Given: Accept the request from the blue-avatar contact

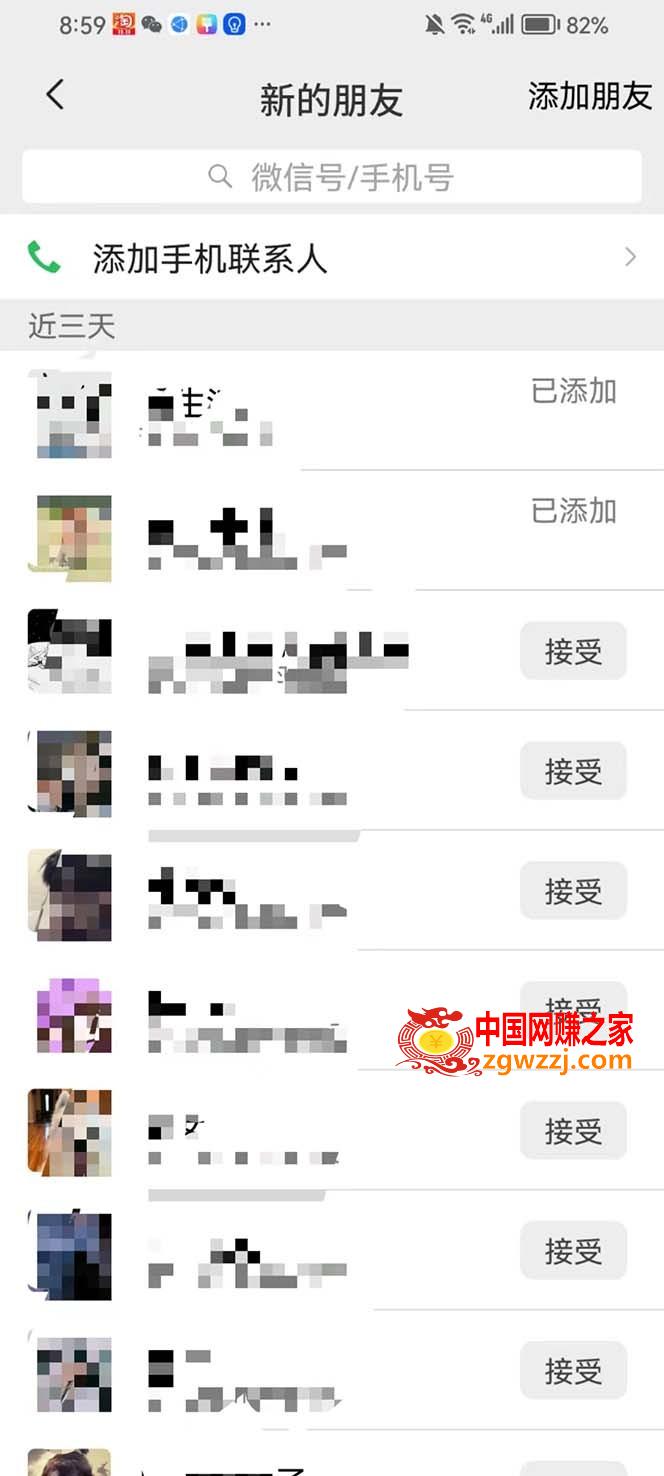Looking at the screenshot, I should pos(573,1251).
